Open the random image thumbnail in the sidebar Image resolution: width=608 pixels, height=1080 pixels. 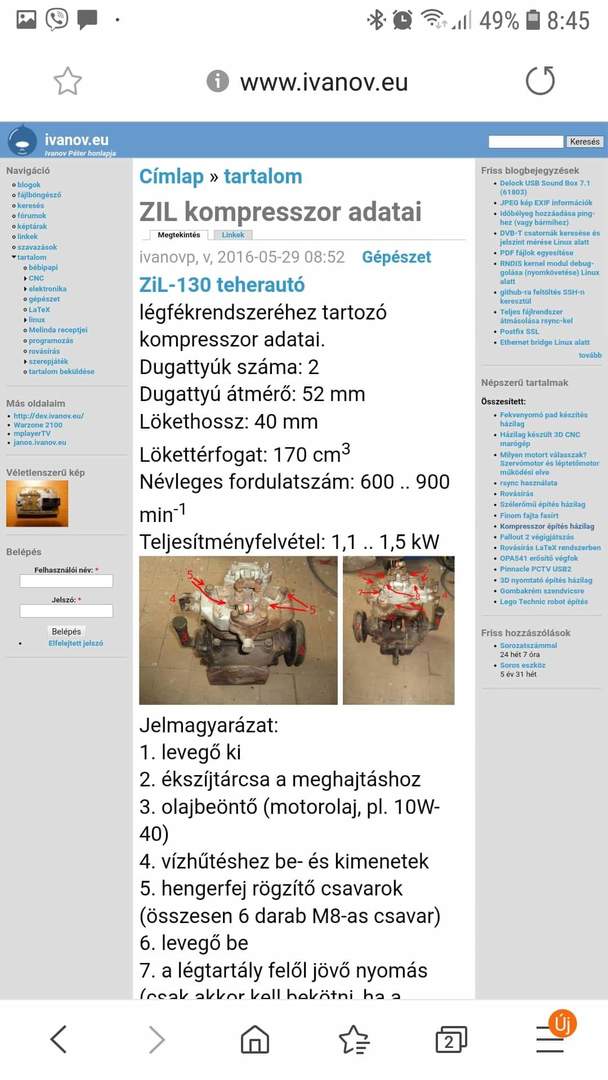click(x=36, y=503)
